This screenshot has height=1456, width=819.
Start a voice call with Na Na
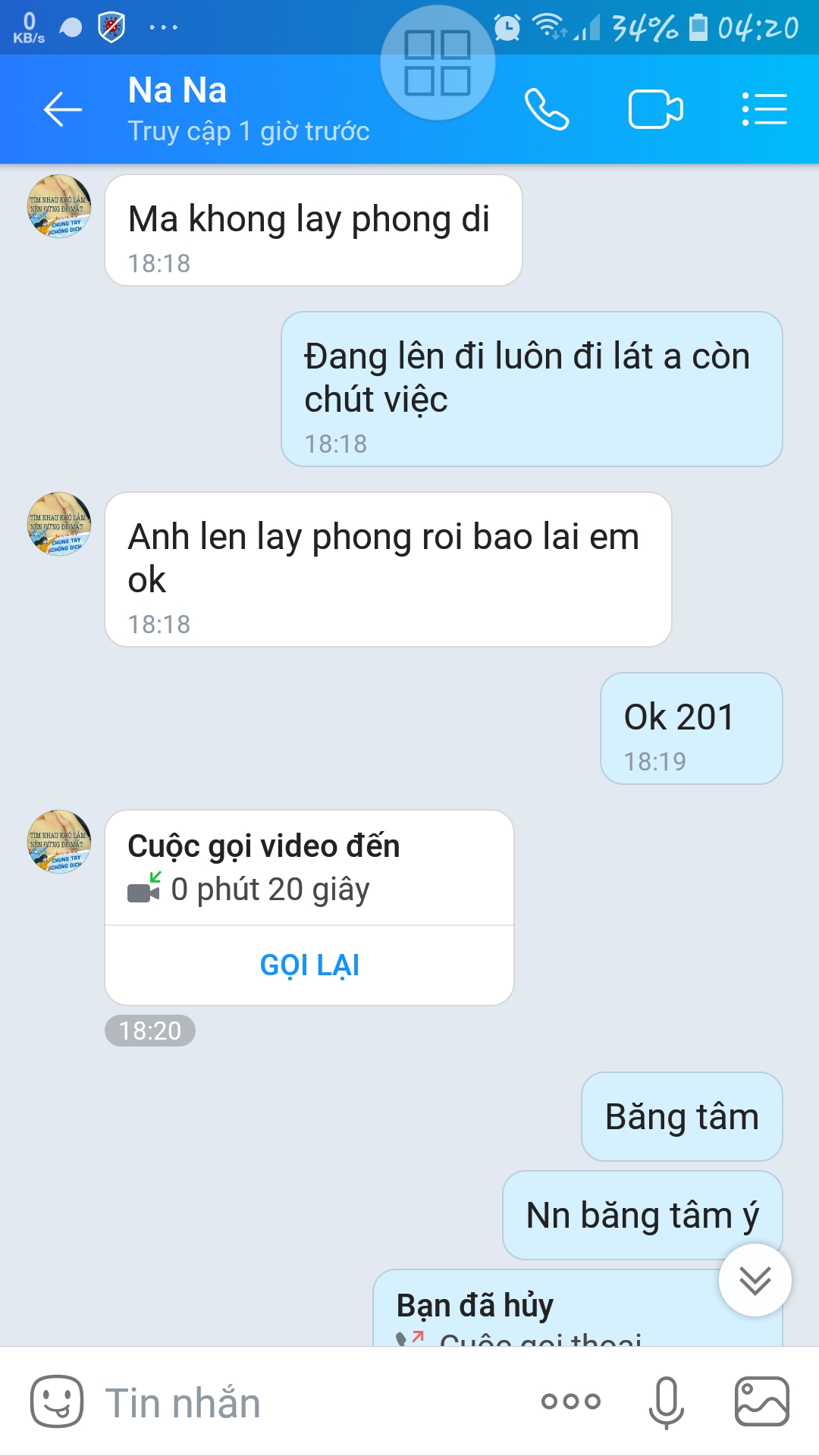[547, 110]
